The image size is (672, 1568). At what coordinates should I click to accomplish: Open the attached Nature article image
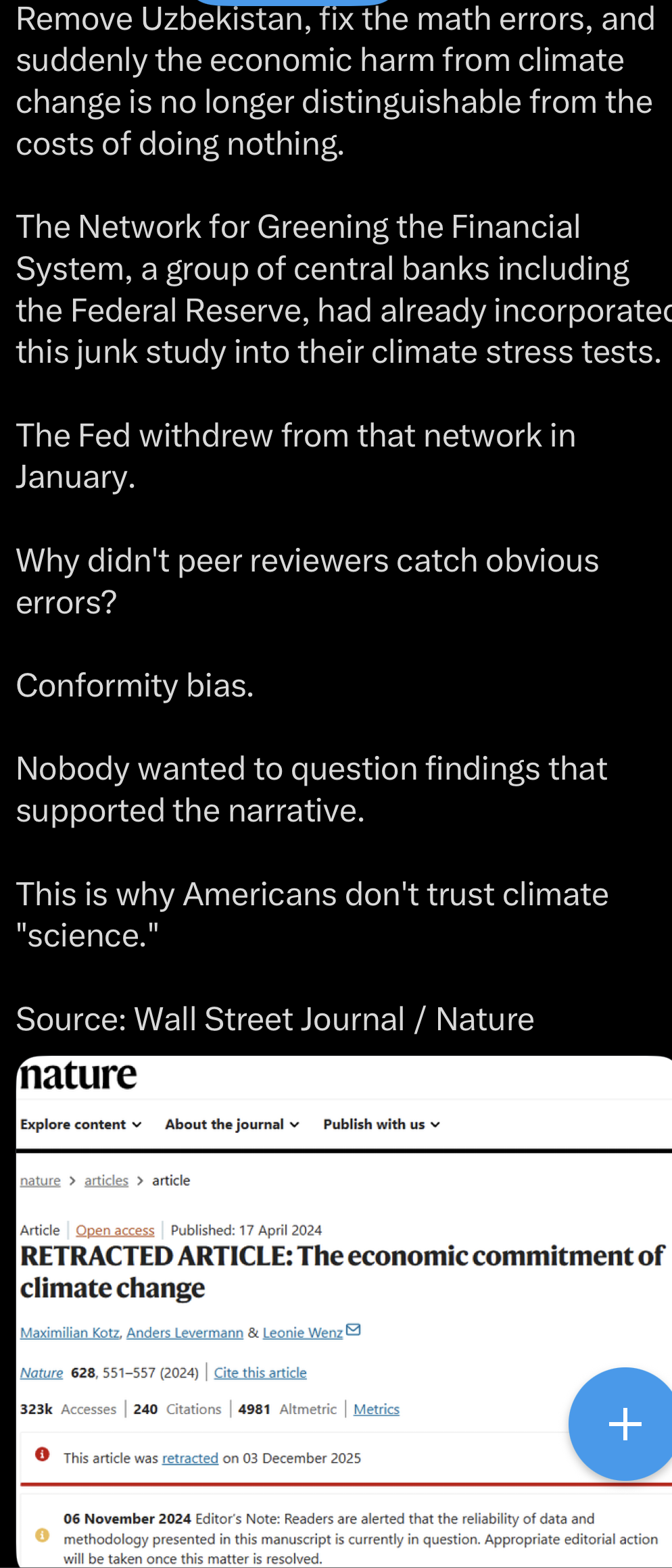pyautogui.click(x=304, y=1284)
